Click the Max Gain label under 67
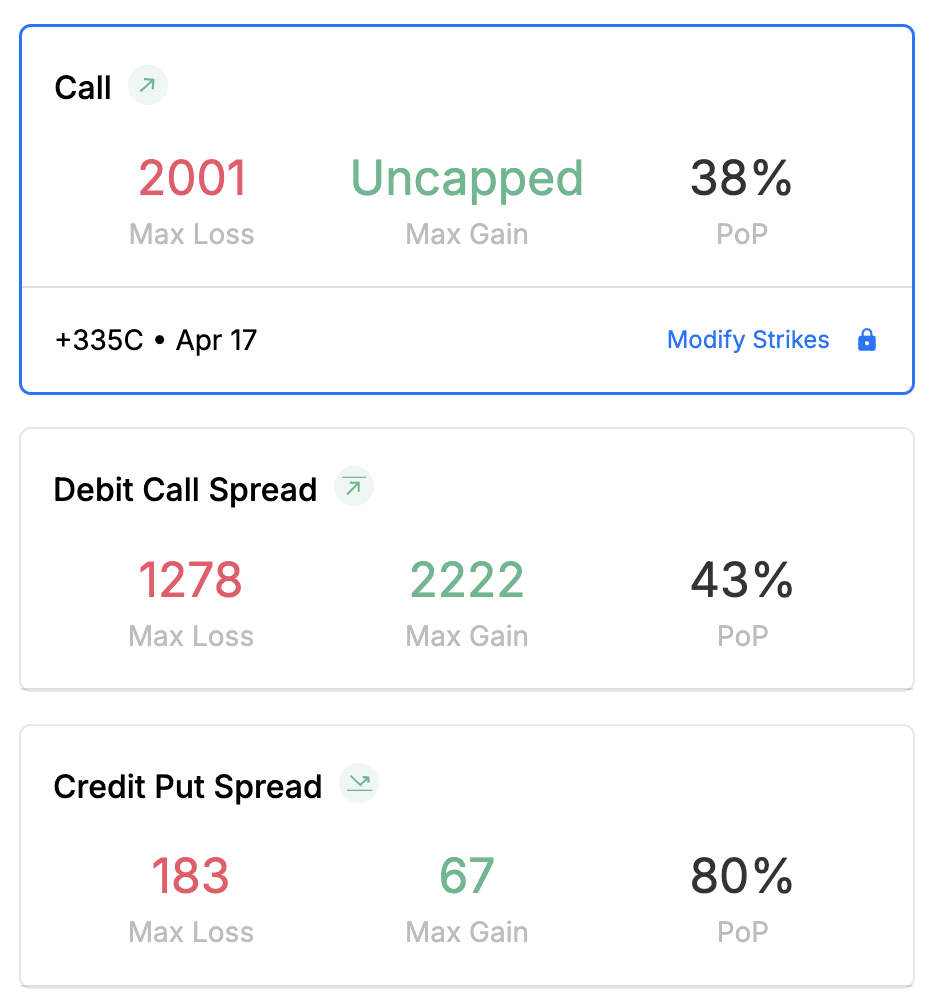This screenshot has height=1006, width=938. [x=466, y=931]
